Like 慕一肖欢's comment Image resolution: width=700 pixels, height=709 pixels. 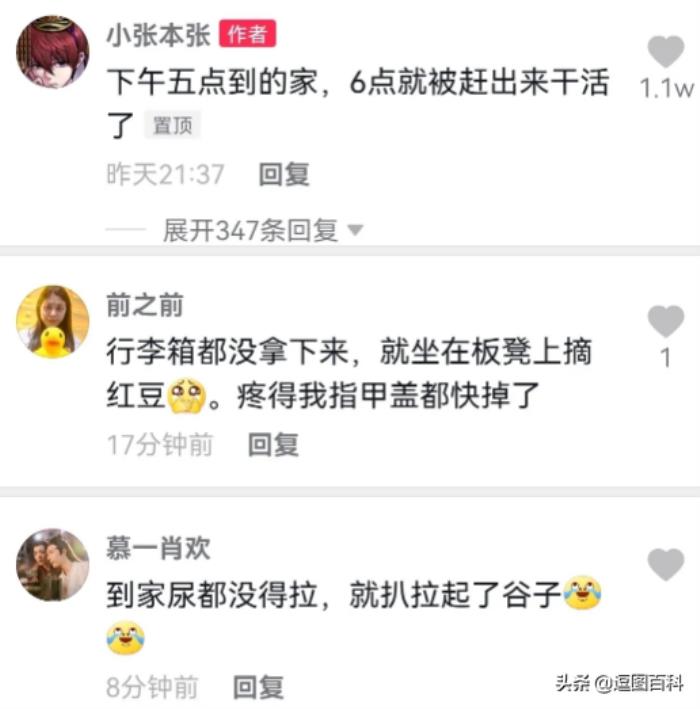coord(666,565)
